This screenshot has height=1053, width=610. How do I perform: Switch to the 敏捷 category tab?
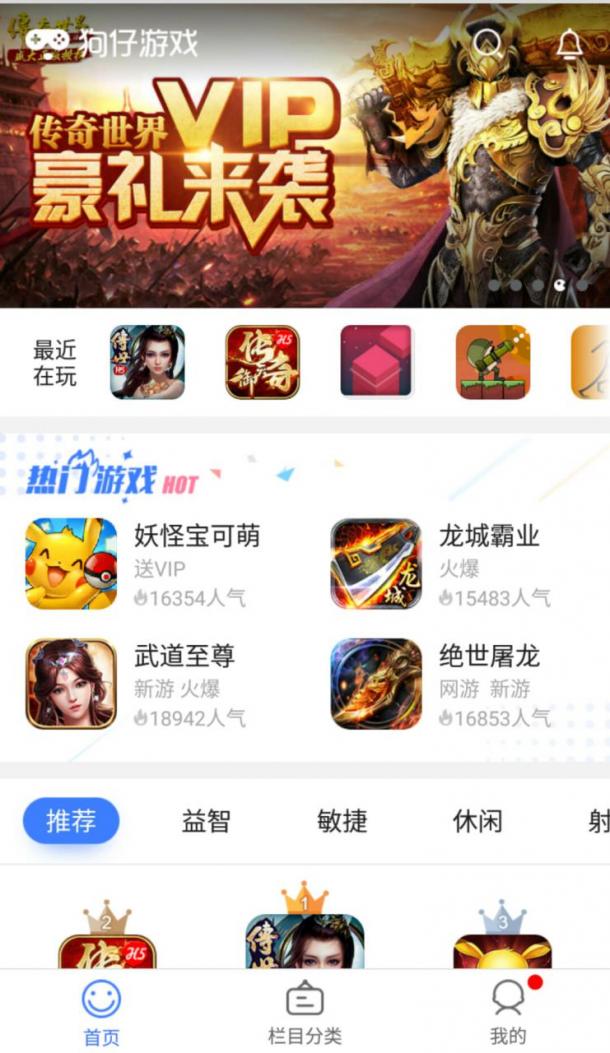click(342, 821)
